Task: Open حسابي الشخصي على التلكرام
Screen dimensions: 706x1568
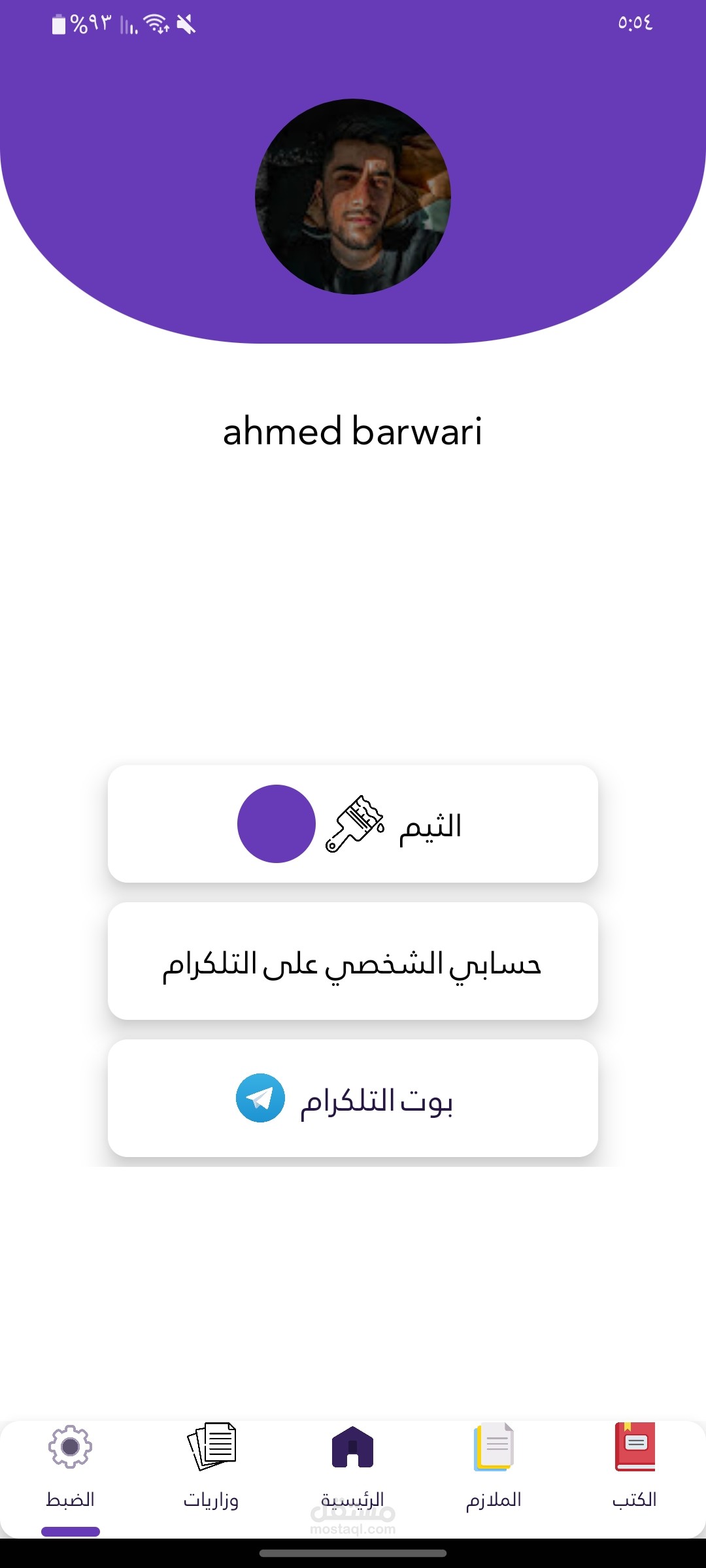Action: [x=353, y=961]
